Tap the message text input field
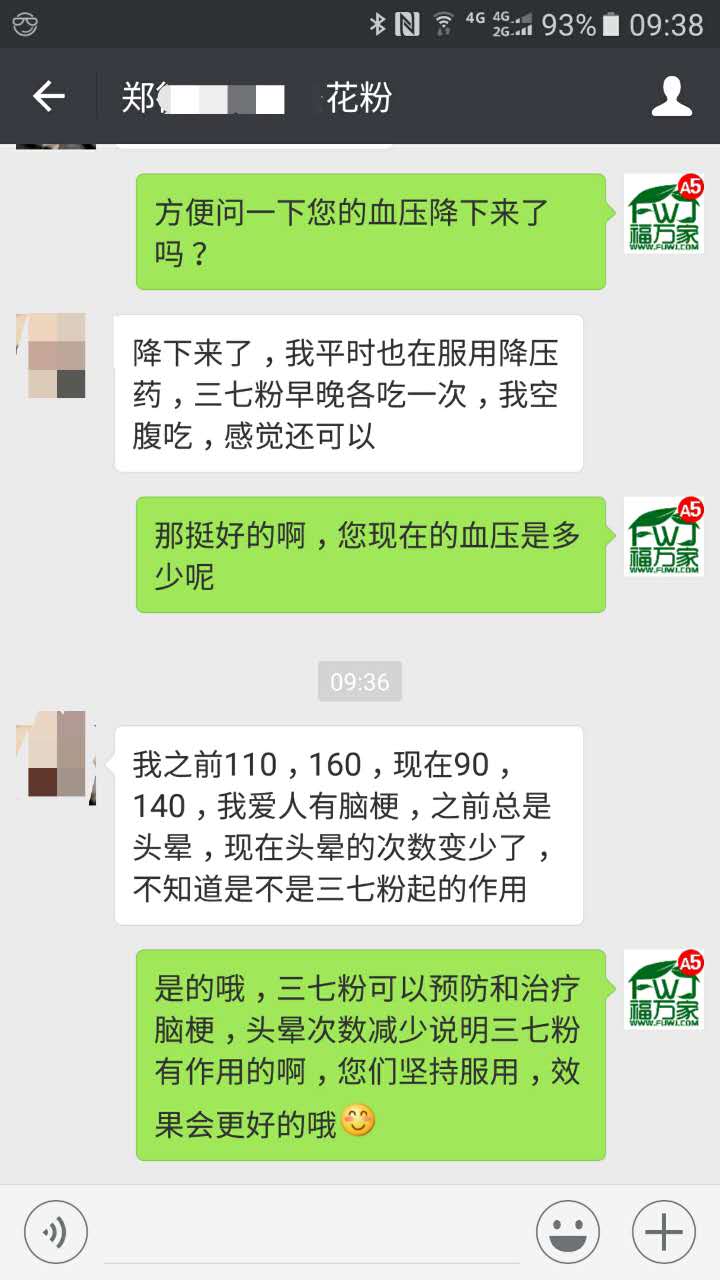The height and width of the screenshot is (1280, 720). [310, 1231]
